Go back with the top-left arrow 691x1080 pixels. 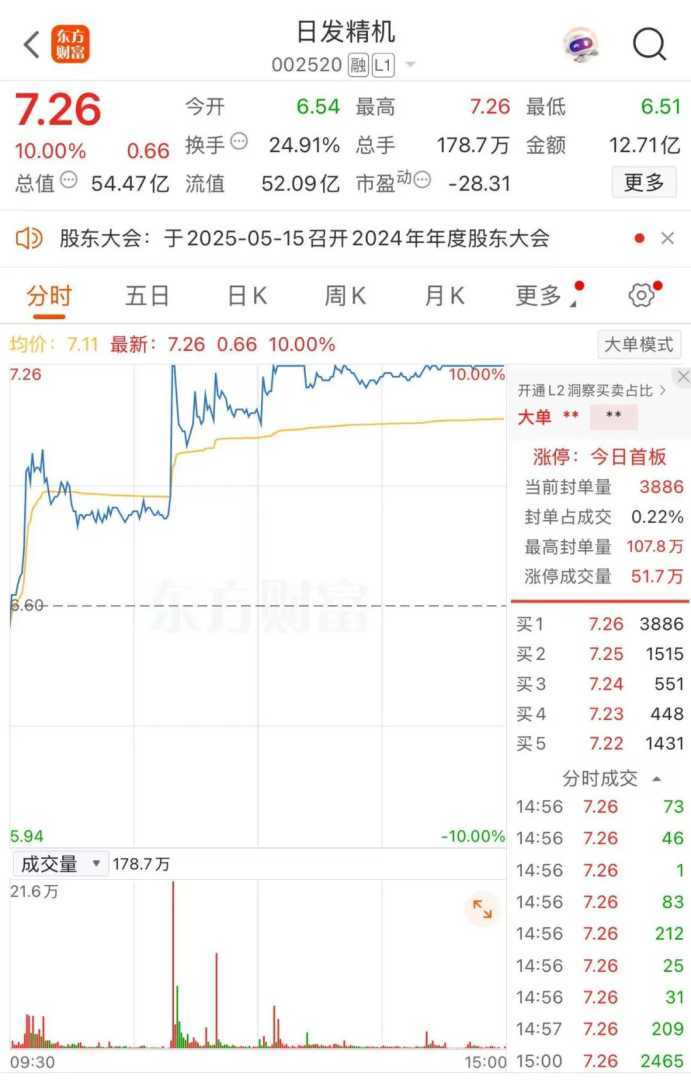pyautogui.click(x=30, y=44)
